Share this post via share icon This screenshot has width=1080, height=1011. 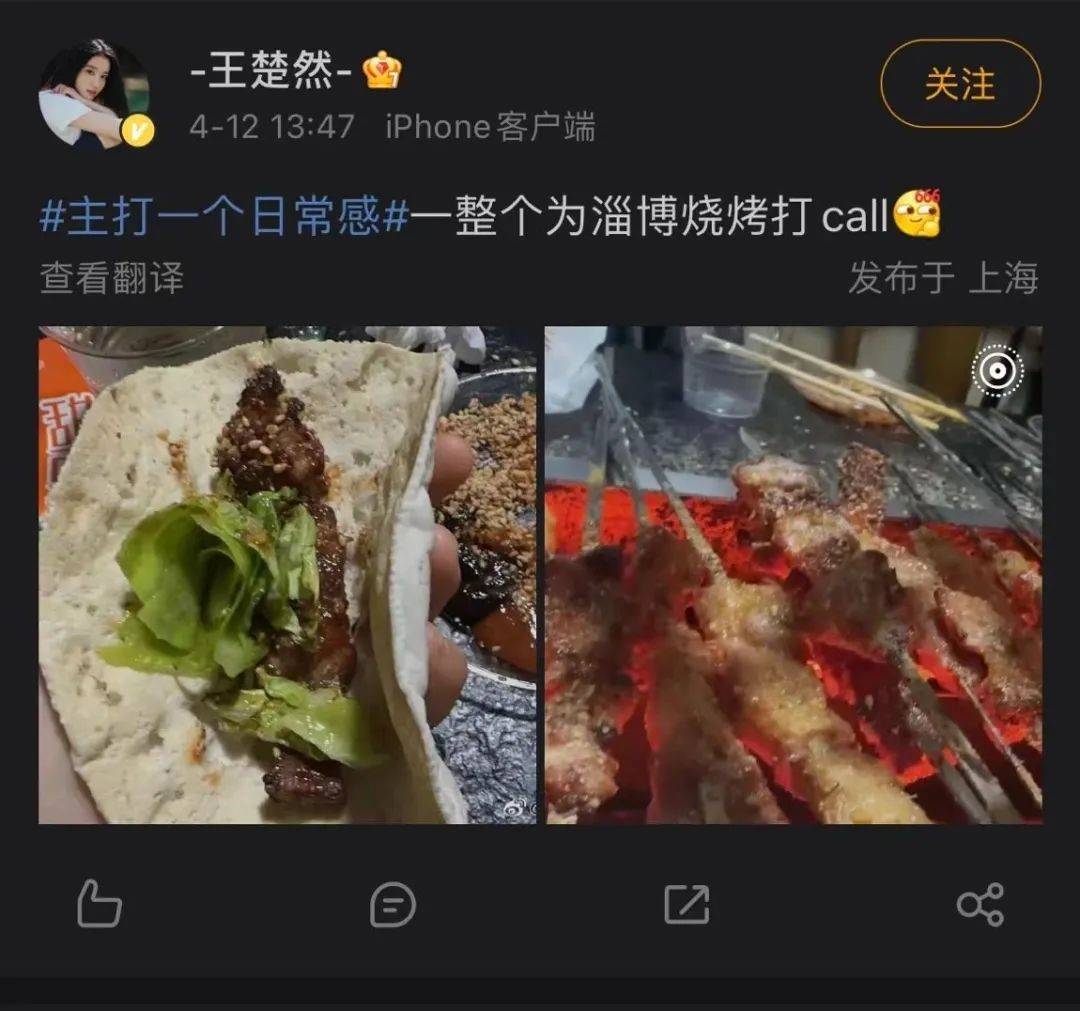(x=979, y=905)
